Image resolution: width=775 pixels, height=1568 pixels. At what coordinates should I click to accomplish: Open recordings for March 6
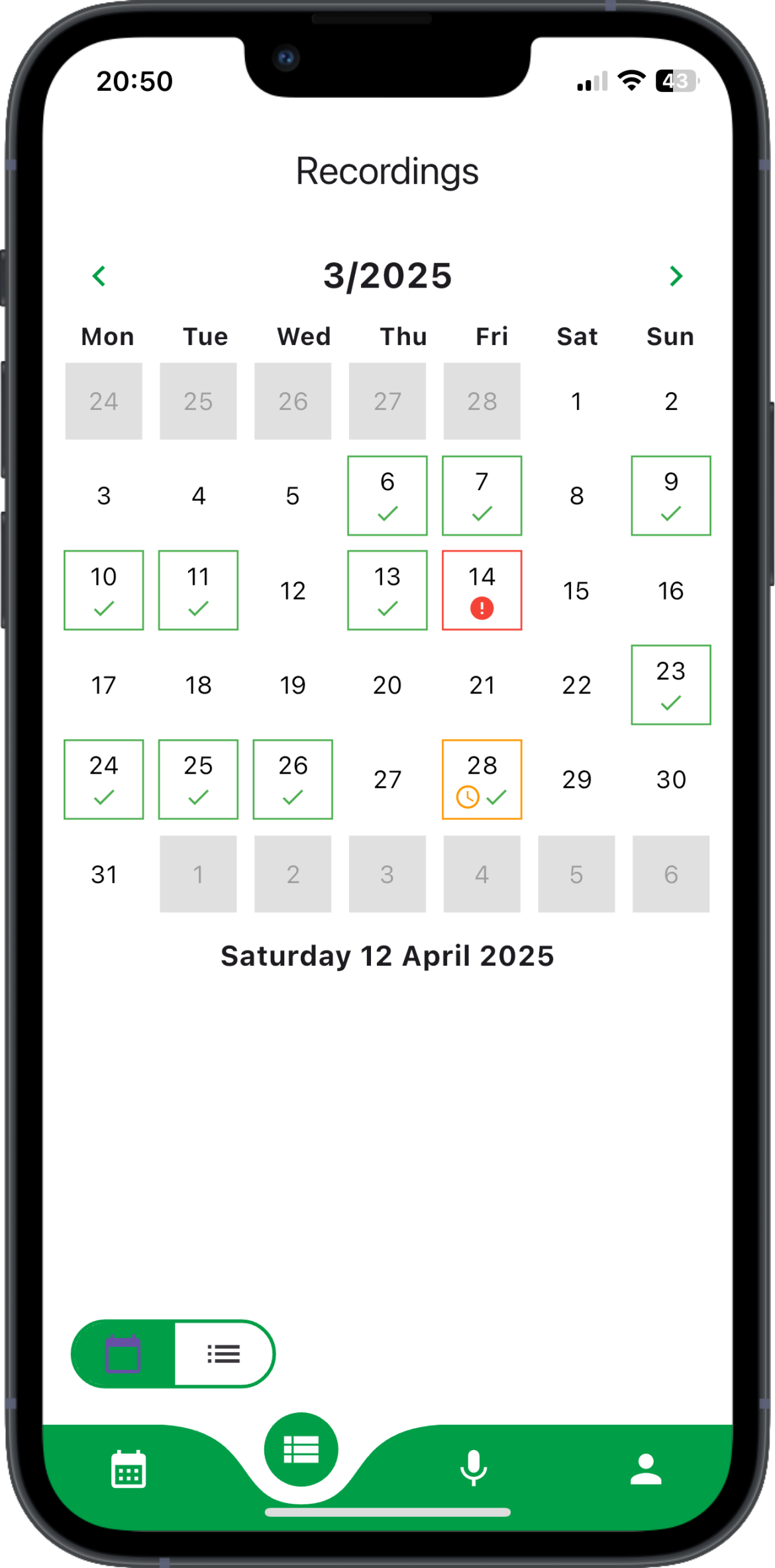coord(387,496)
